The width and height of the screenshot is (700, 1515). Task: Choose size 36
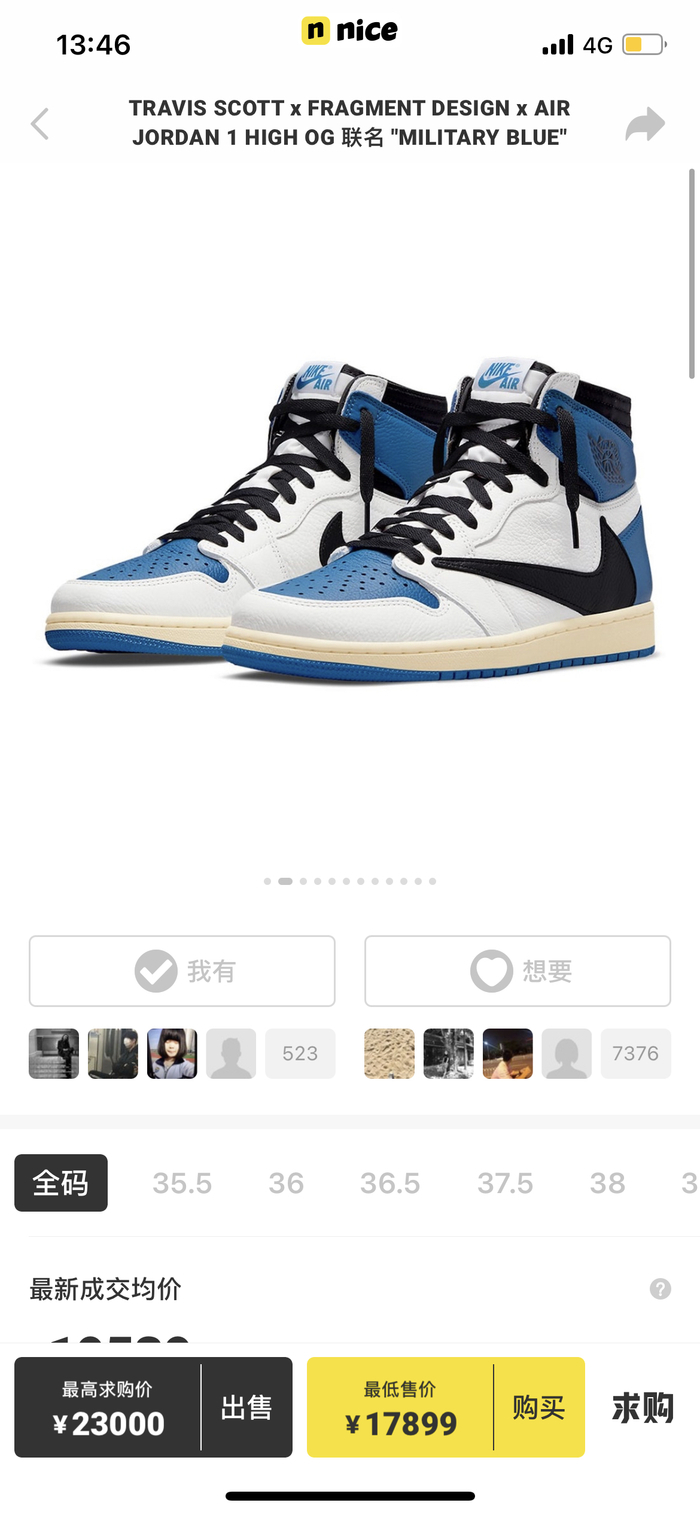click(286, 1184)
